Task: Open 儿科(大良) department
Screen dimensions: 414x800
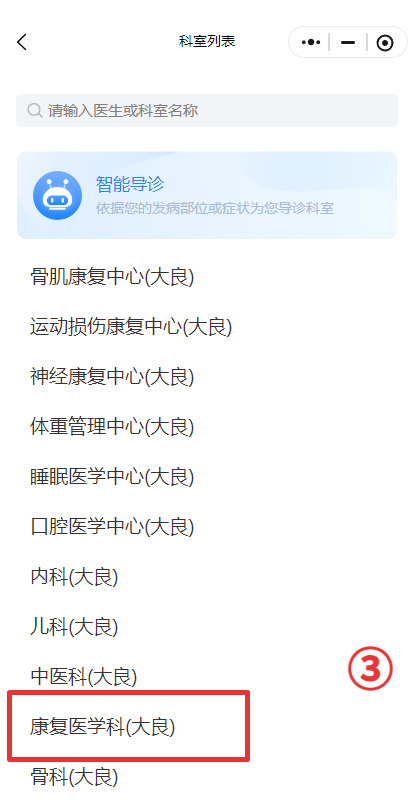Action: point(75,627)
